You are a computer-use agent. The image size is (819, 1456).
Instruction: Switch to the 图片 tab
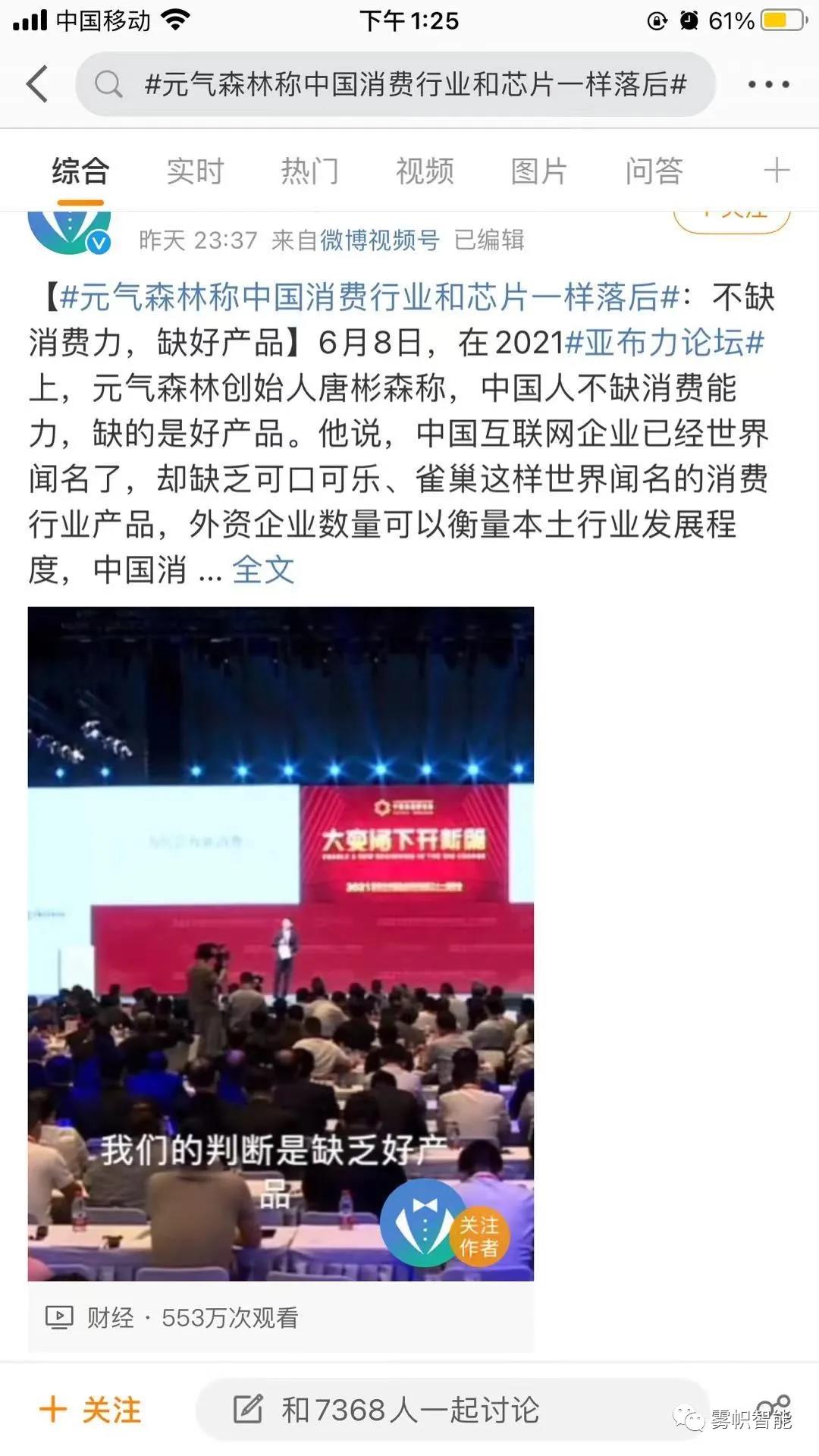click(x=538, y=171)
